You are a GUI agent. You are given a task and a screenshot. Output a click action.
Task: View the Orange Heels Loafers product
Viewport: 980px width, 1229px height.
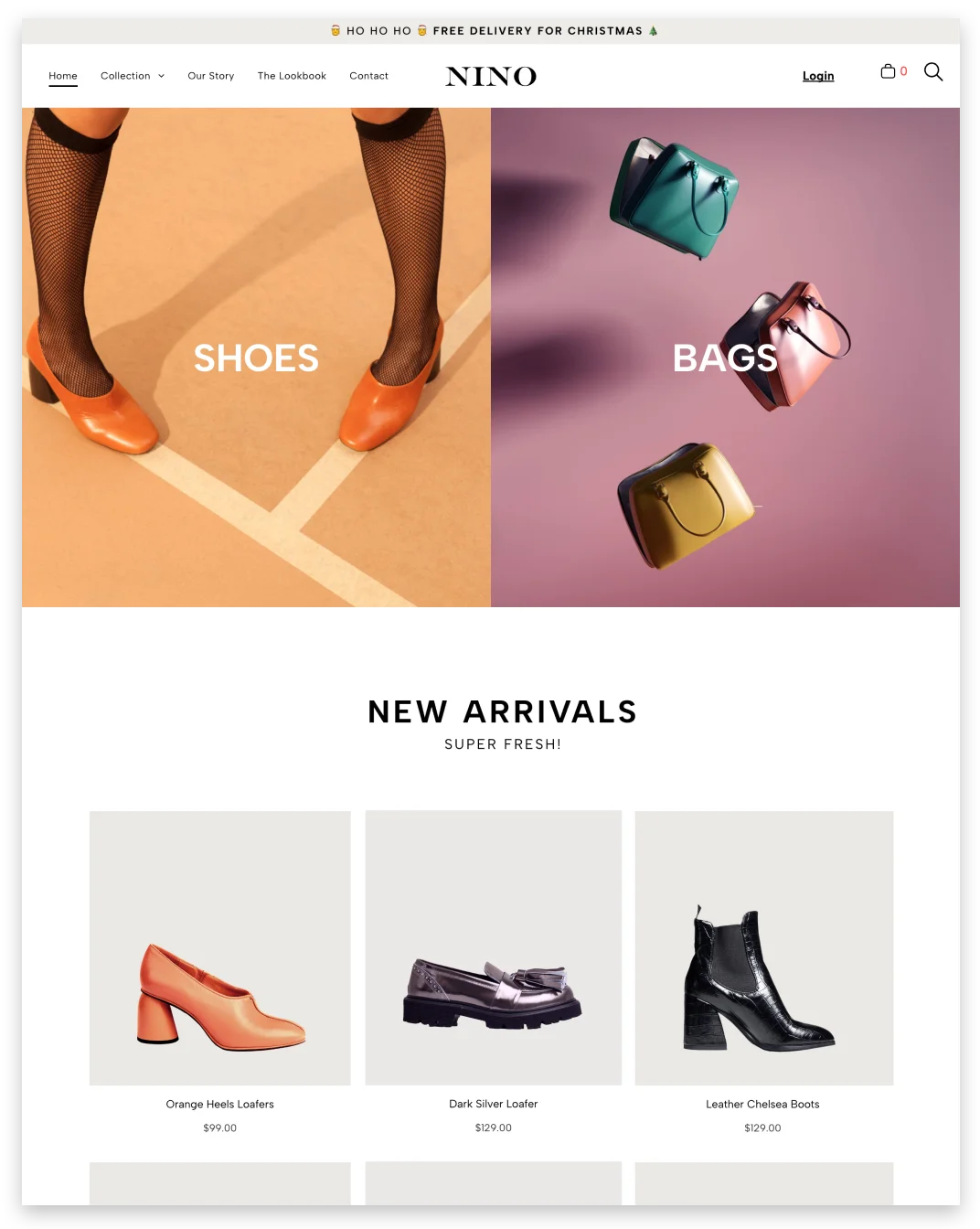[x=219, y=948]
